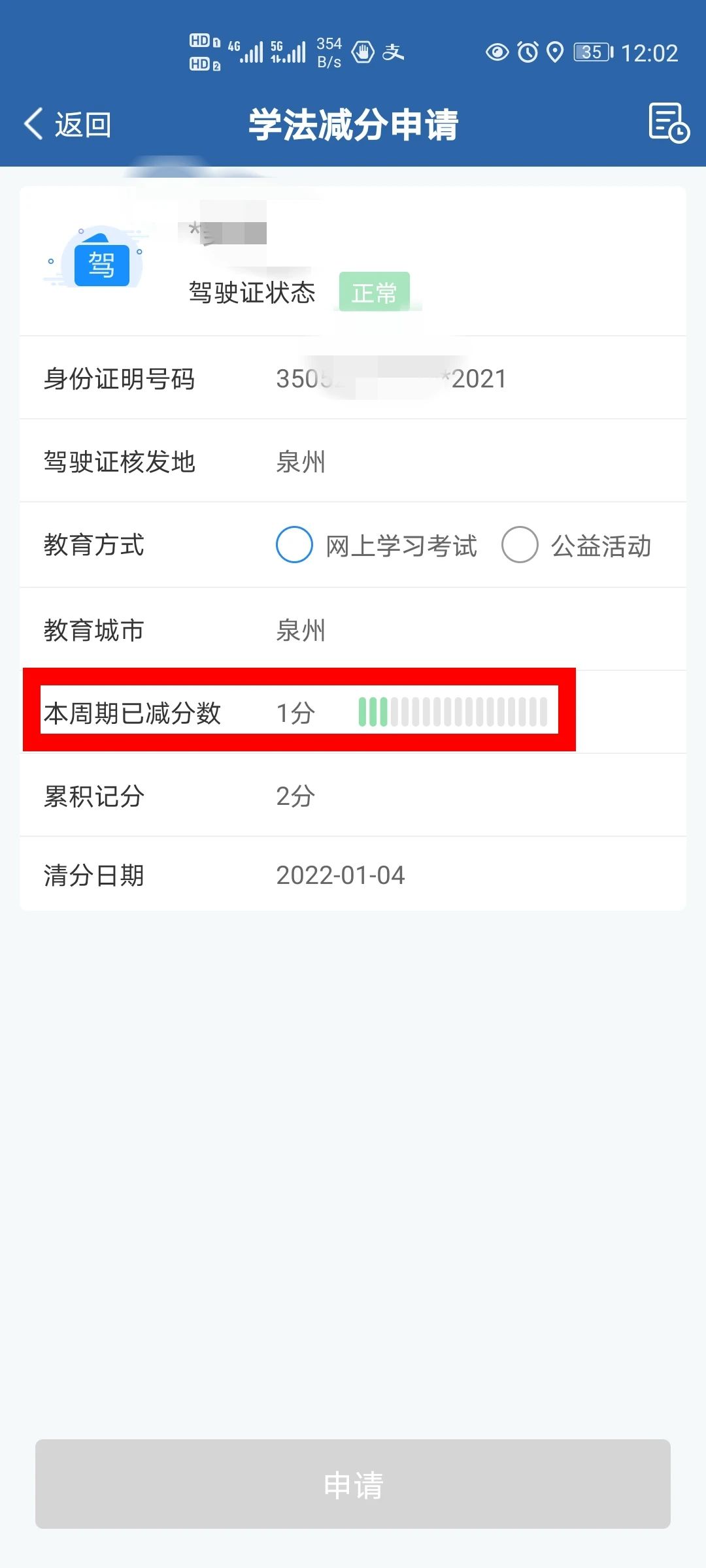The height and width of the screenshot is (1568, 706).
Task: Select 网上学习考试 education method
Action: point(295,545)
